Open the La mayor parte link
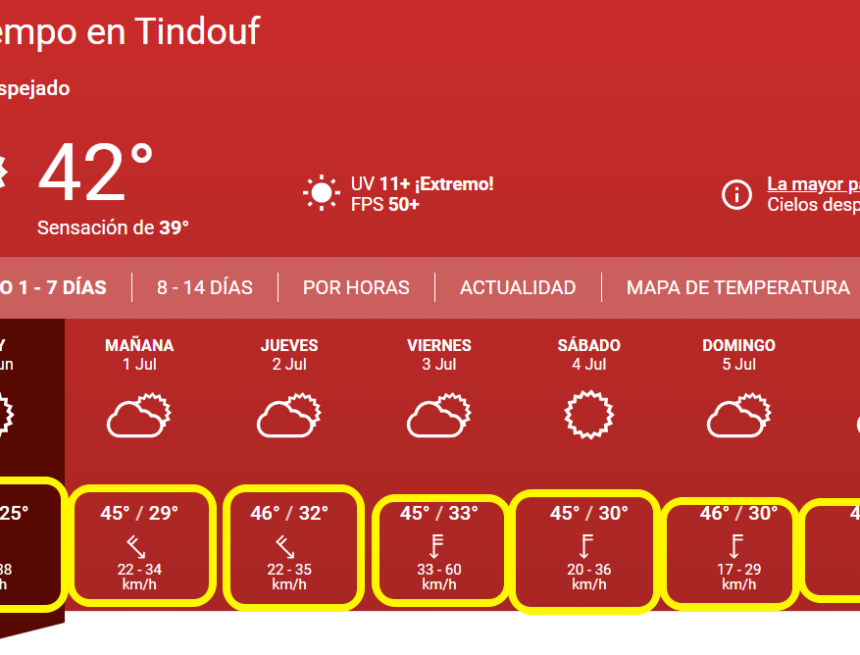This screenshot has height=655, width=860. coord(812,184)
